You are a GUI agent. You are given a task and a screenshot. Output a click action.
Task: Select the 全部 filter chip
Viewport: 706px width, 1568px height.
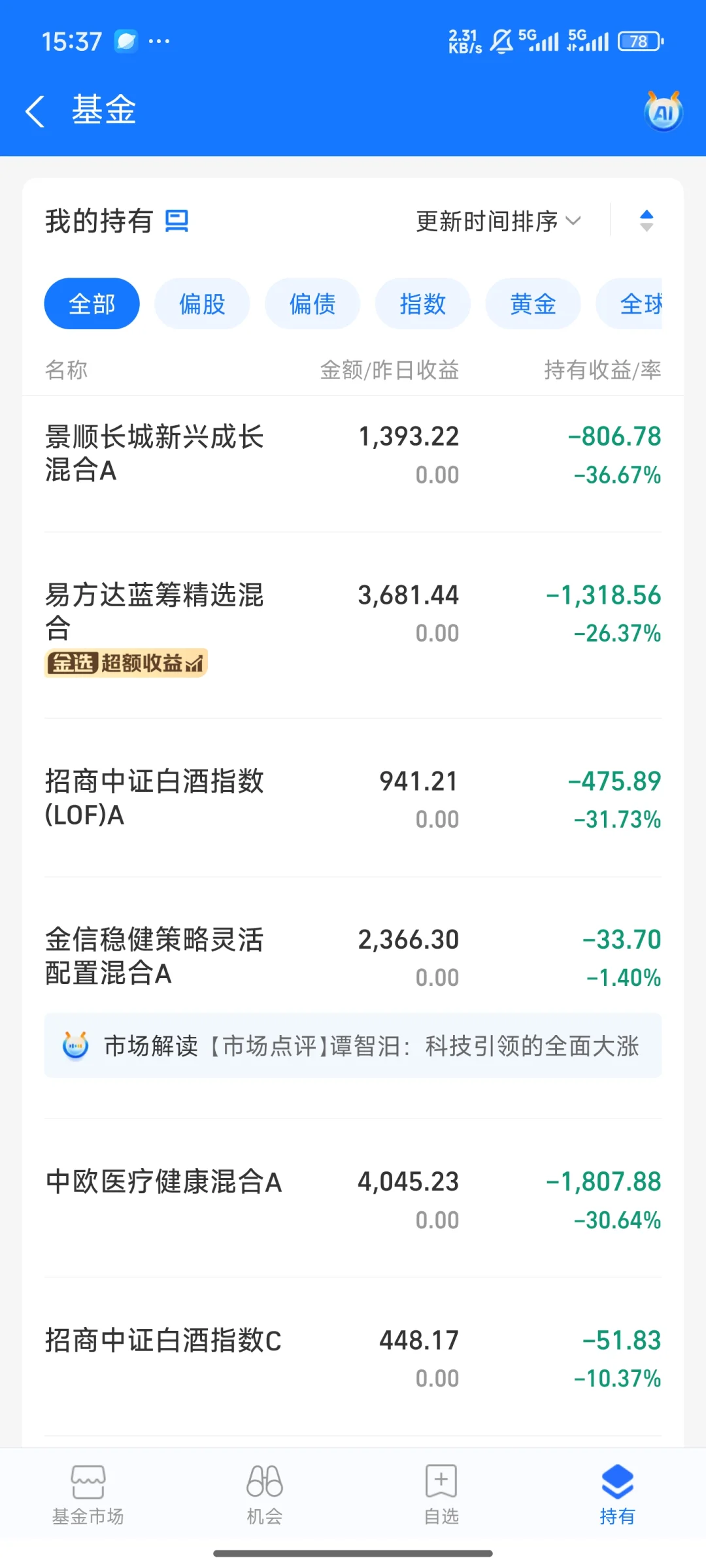(x=92, y=304)
